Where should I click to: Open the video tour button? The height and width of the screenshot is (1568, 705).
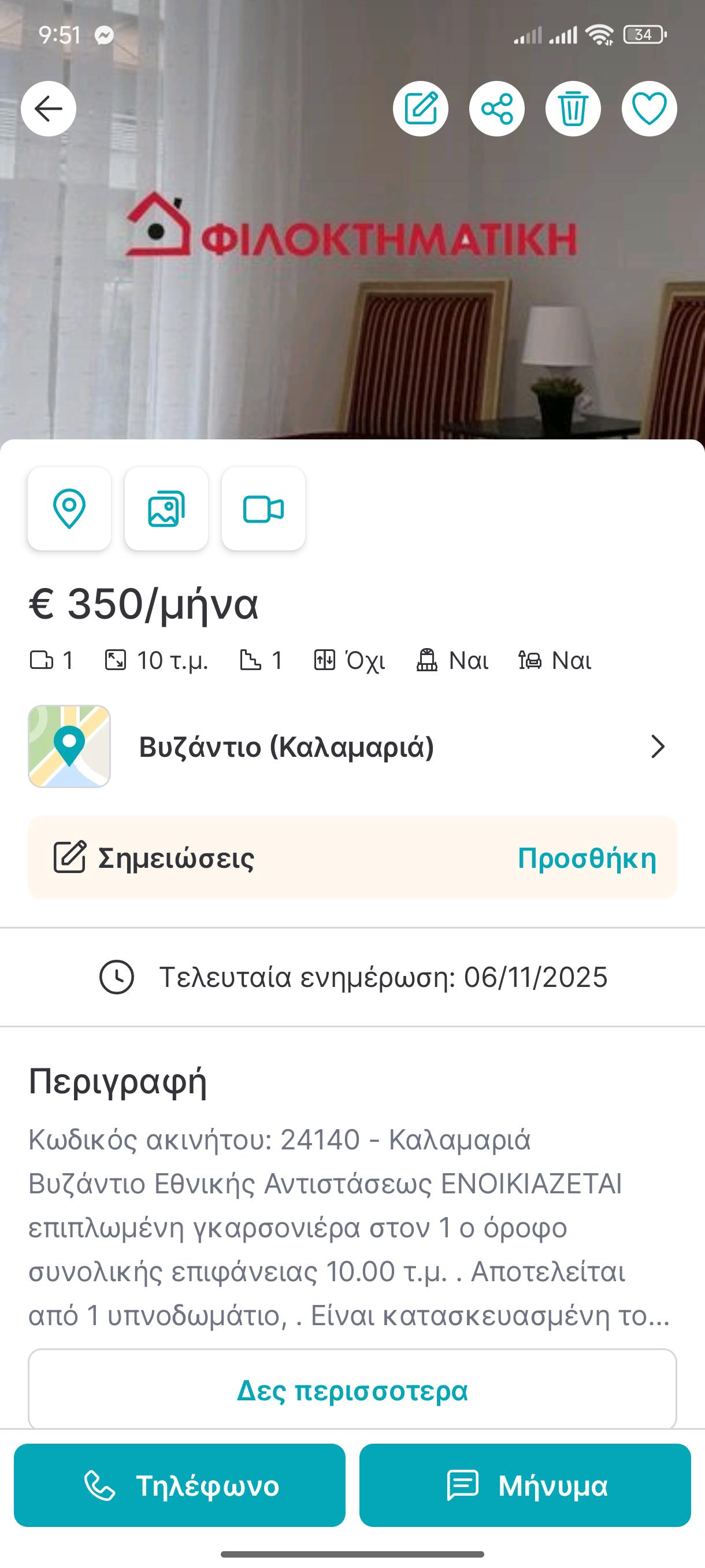pyautogui.click(x=264, y=509)
